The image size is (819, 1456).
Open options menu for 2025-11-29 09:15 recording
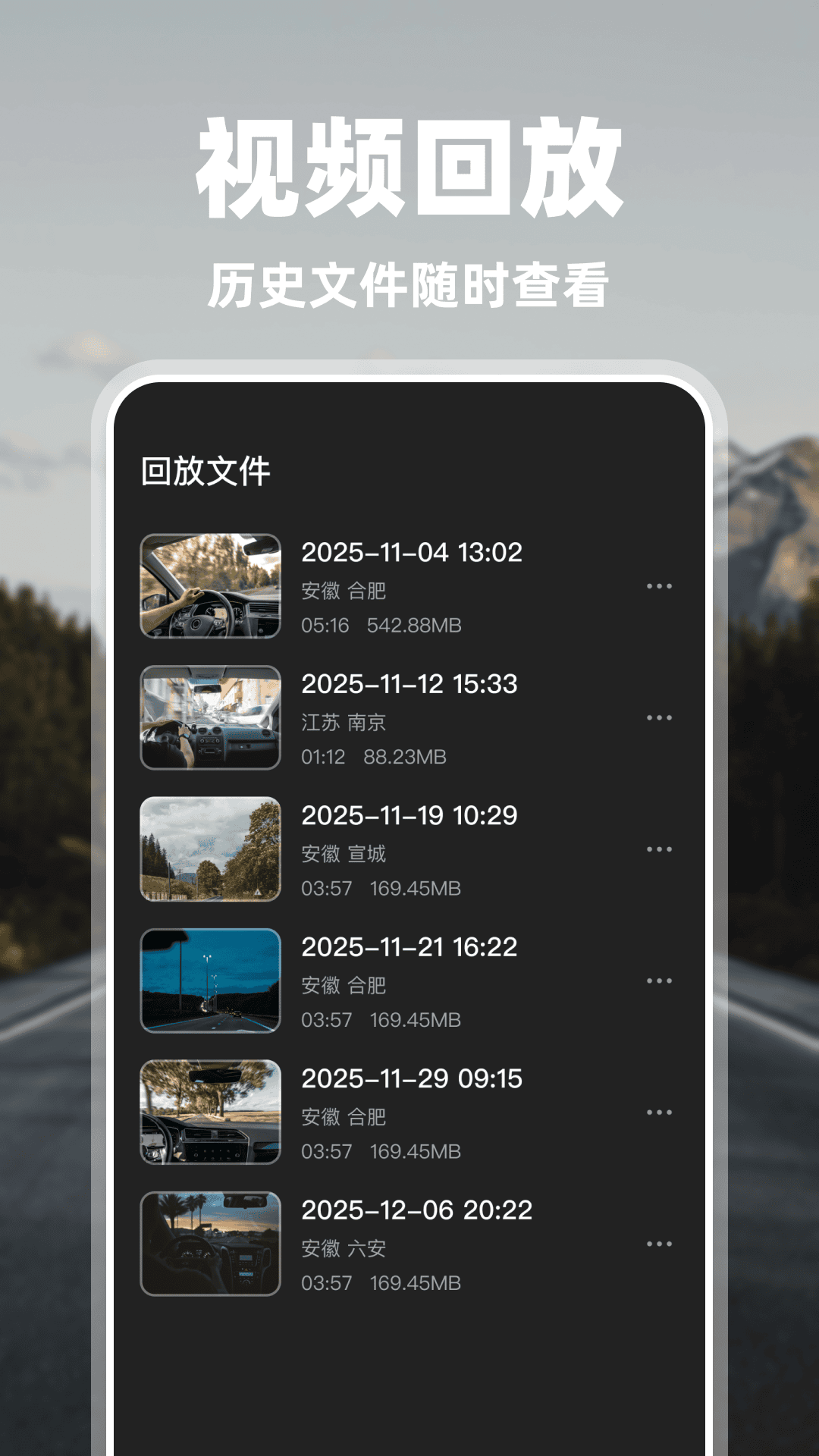click(x=659, y=1112)
